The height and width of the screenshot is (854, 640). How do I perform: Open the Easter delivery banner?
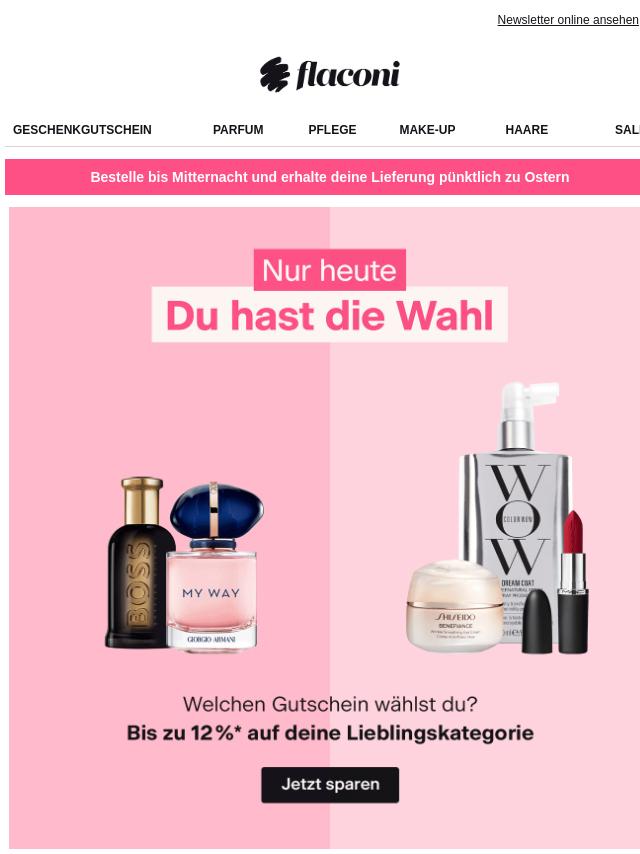pyautogui.click(x=329, y=177)
